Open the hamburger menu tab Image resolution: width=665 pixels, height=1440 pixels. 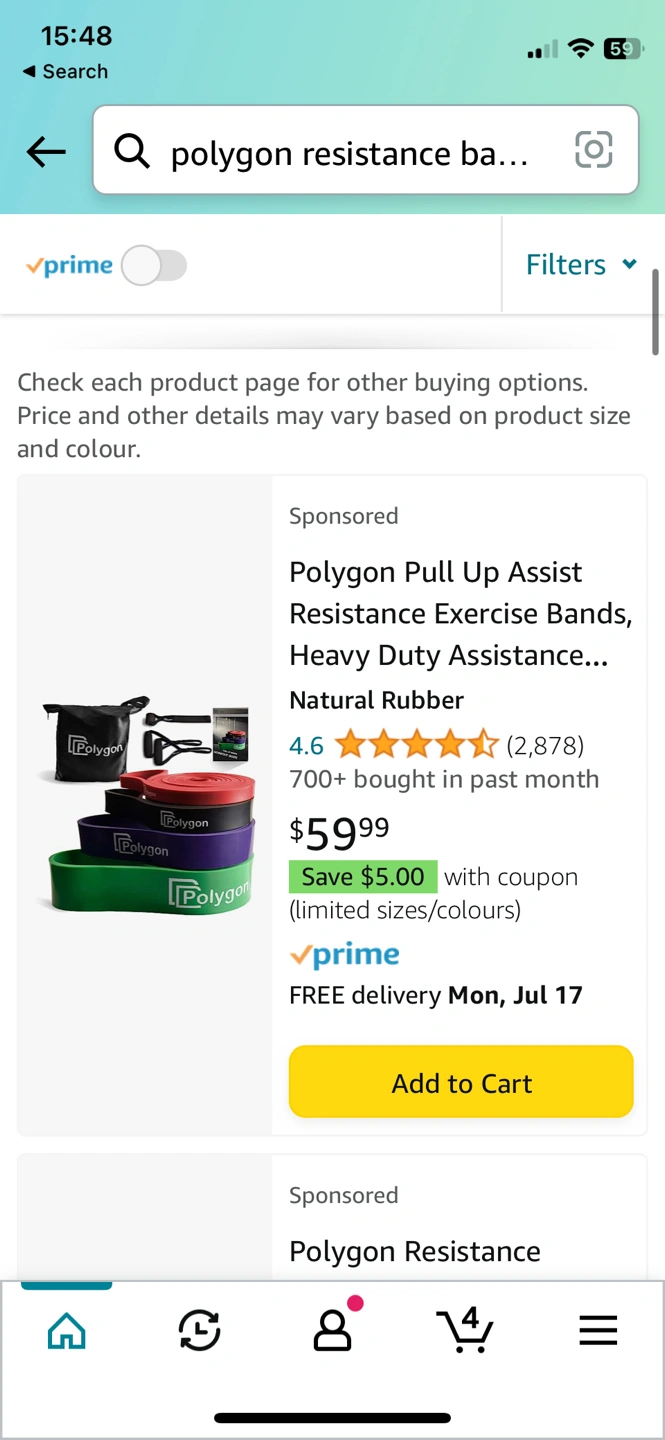point(598,1331)
